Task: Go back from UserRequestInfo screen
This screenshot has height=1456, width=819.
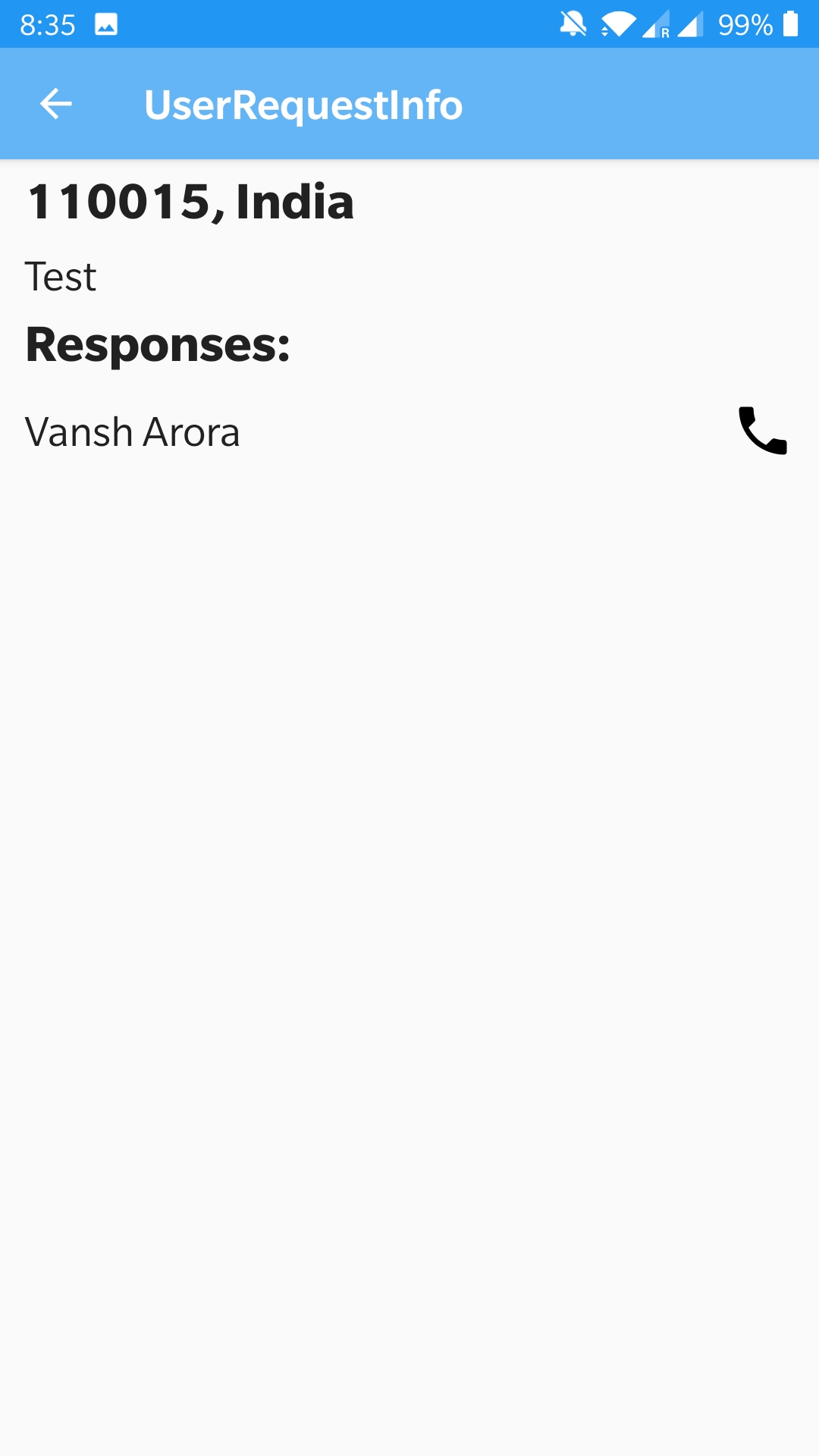Action: (55, 104)
